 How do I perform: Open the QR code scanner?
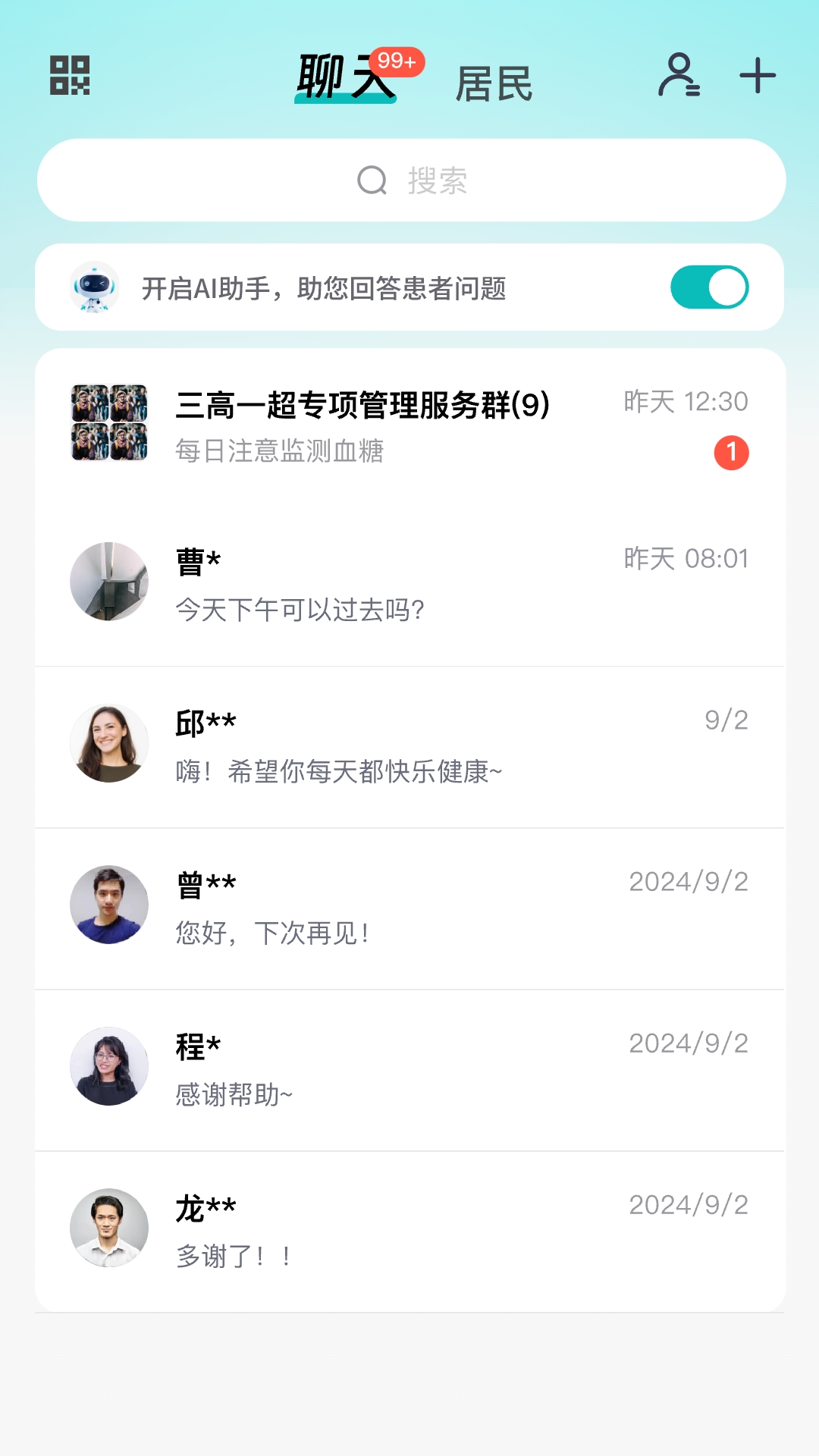coord(71,75)
